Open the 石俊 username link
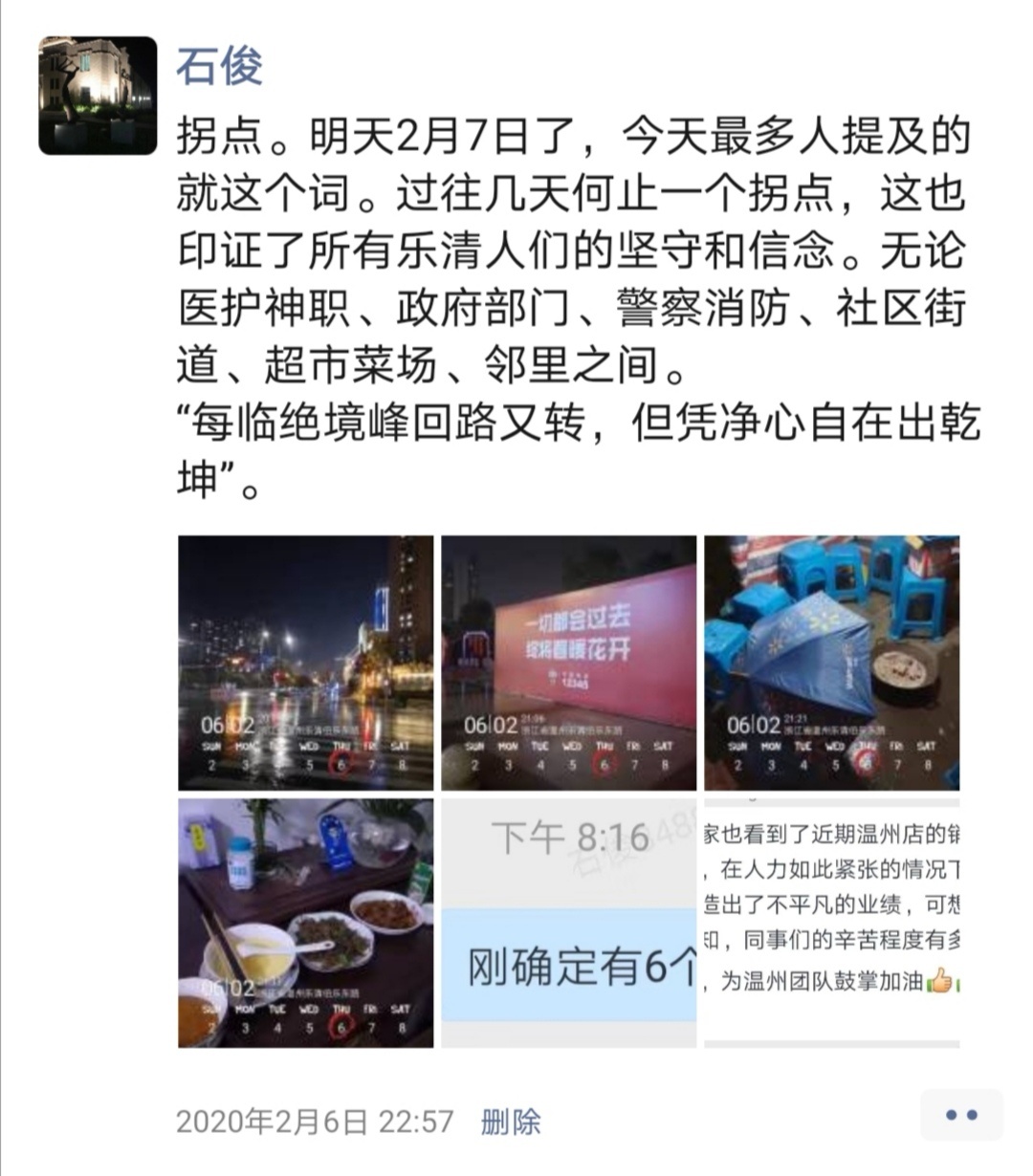This screenshot has height=1176, width=1033. tap(219, 67)
